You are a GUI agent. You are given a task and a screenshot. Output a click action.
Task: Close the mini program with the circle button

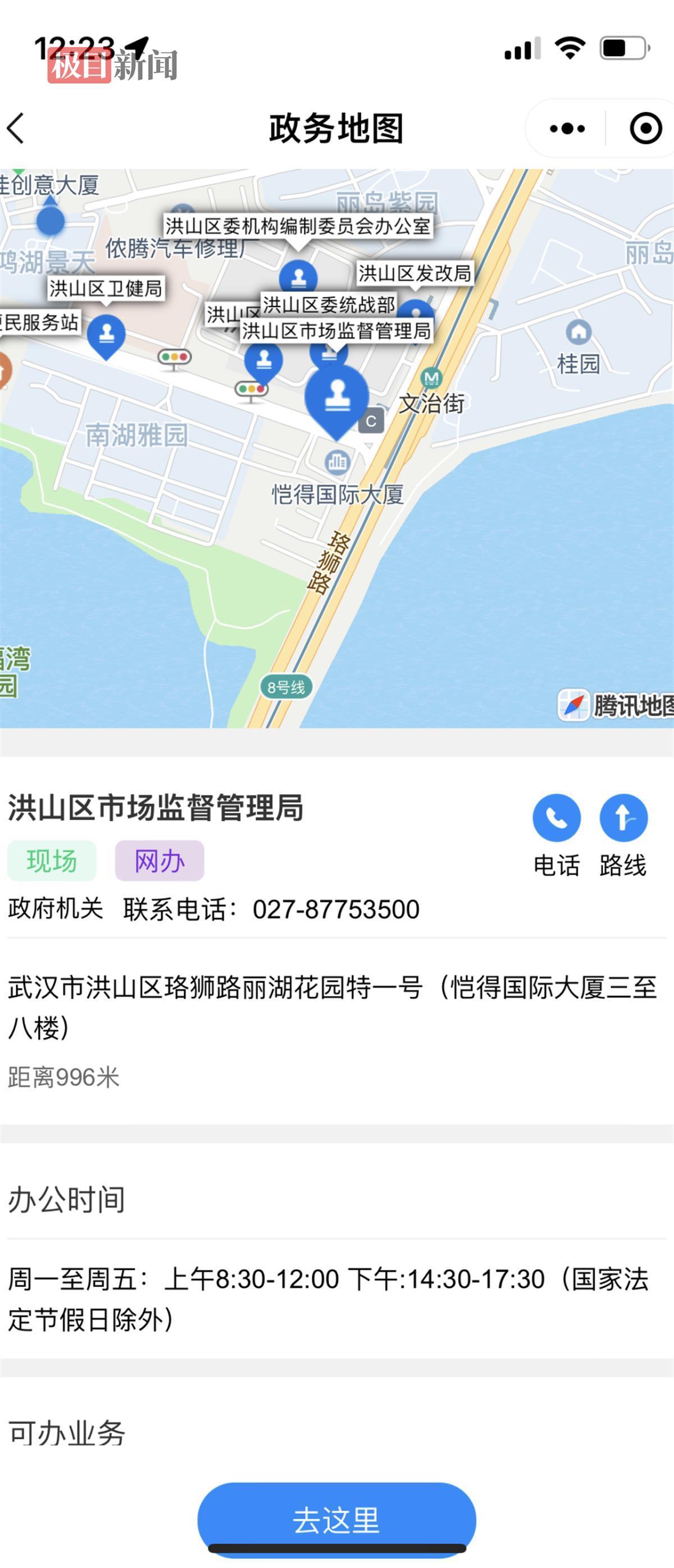tap(645, 129)
